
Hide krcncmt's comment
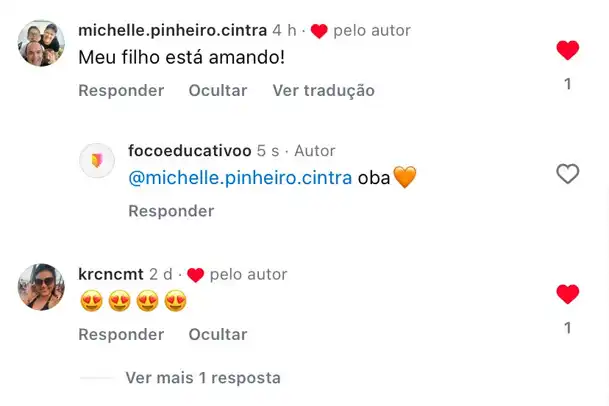217,334
